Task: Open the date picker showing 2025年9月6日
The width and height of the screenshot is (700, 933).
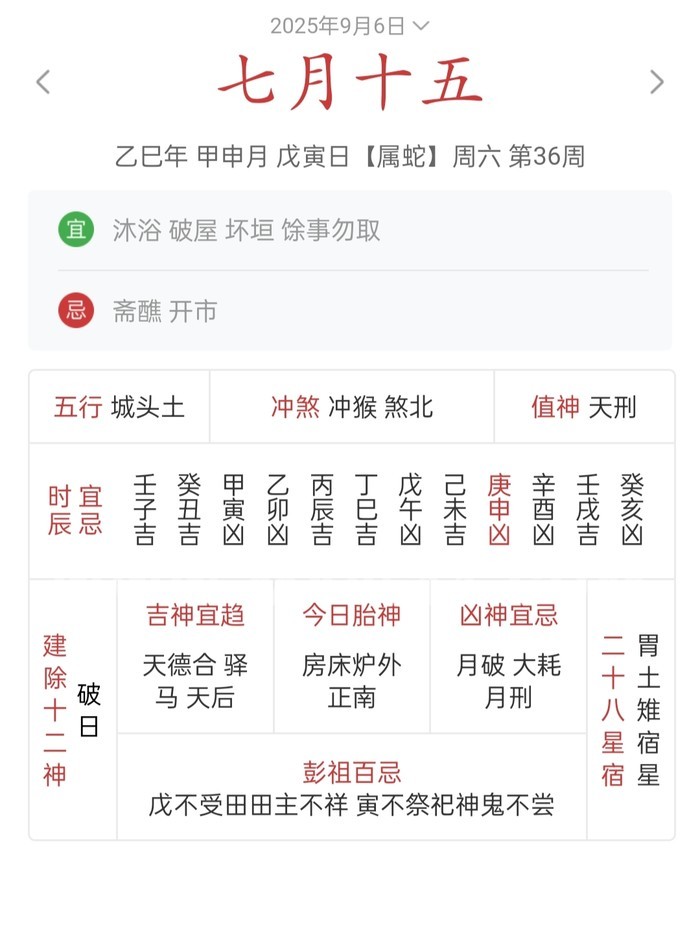Action: 350,26
